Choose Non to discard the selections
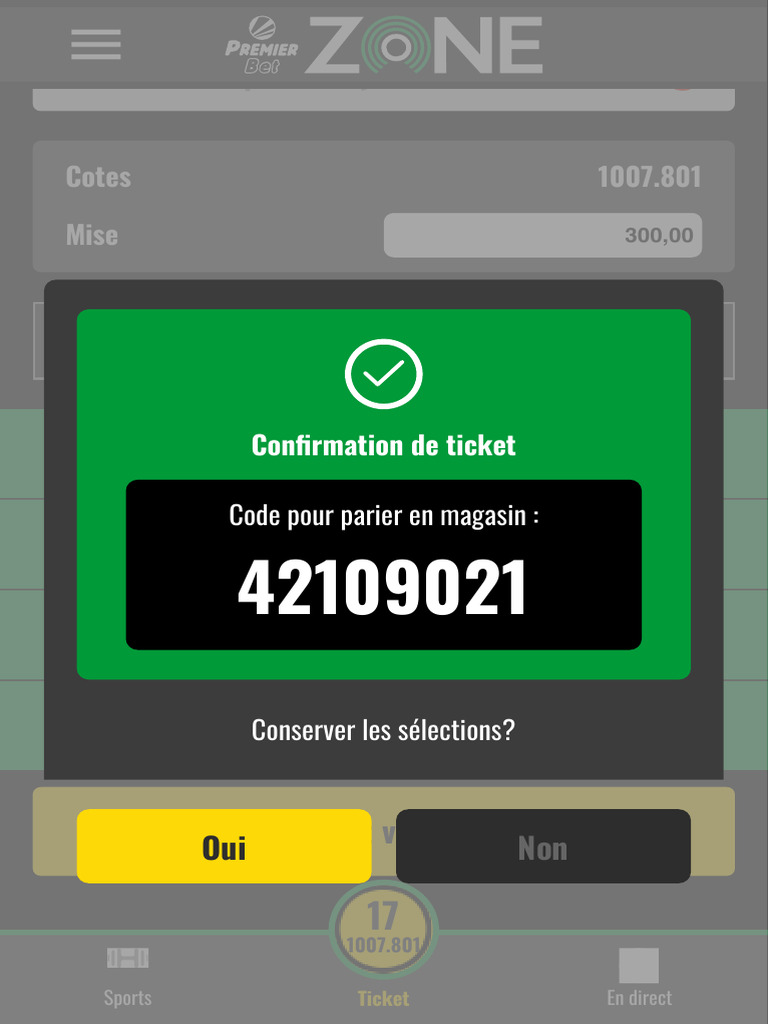768x1024 pixels. pos(543,846)
